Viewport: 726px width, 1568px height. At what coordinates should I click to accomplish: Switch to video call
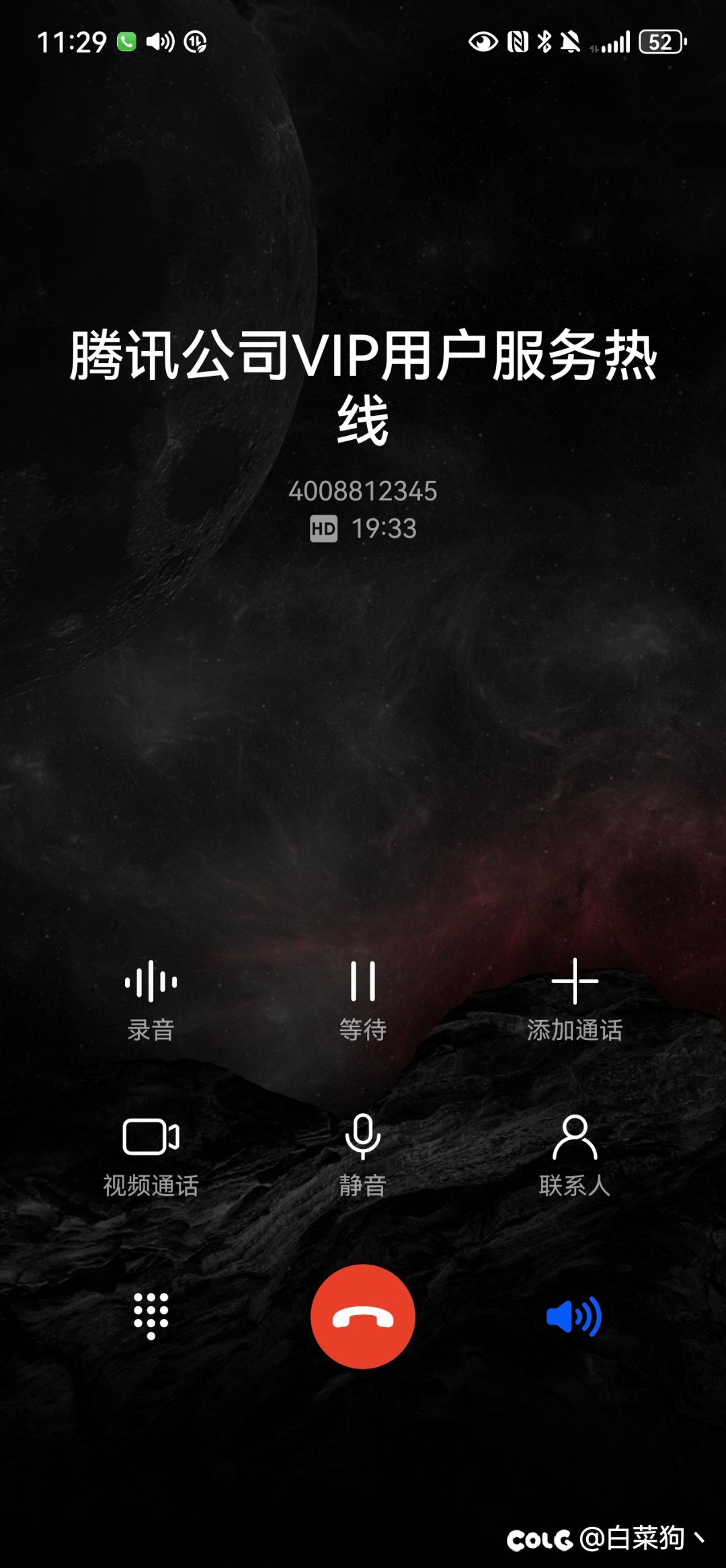pos(151,1156)
